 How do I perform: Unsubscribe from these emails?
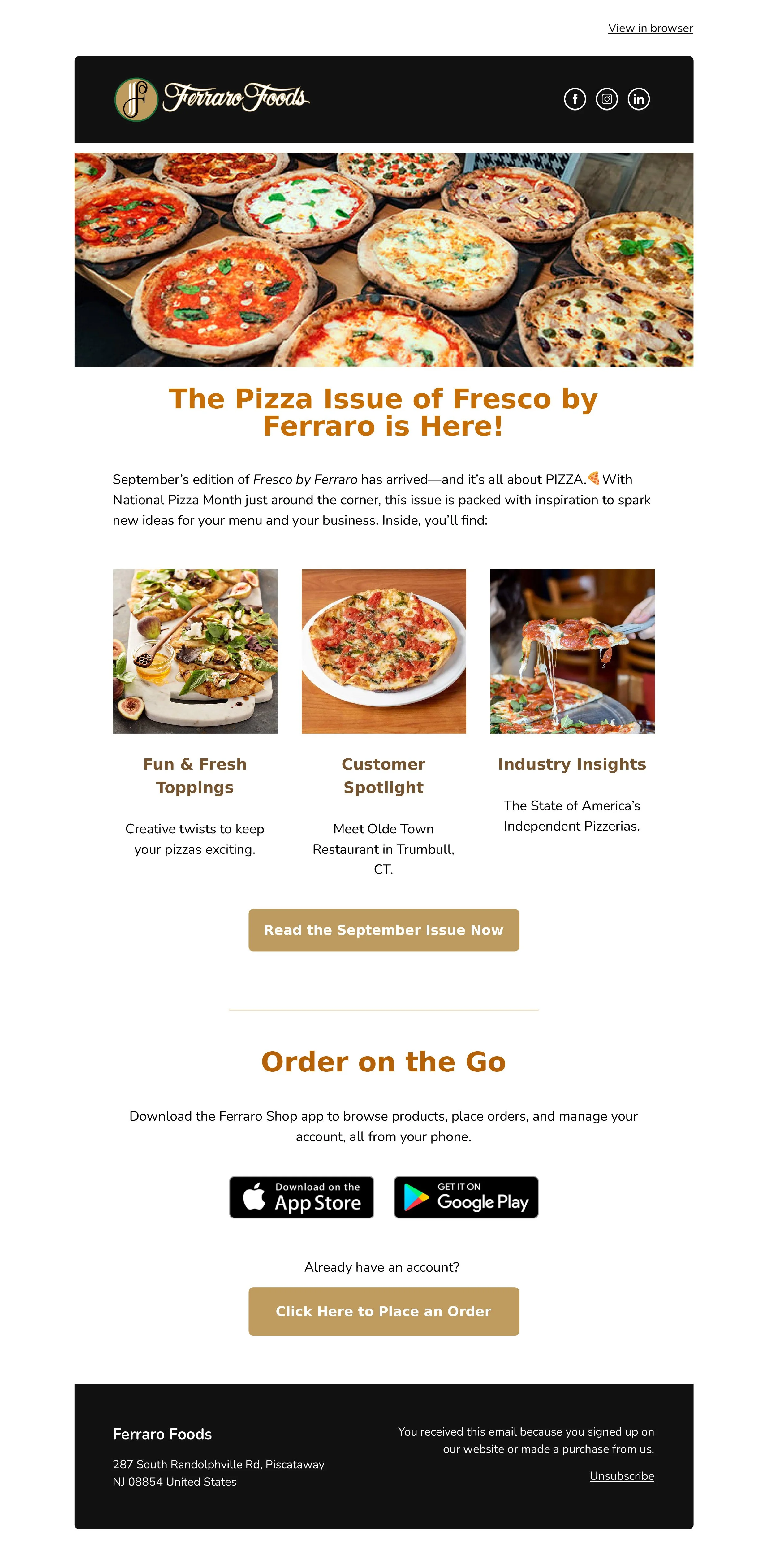(x=622, y=1476)
